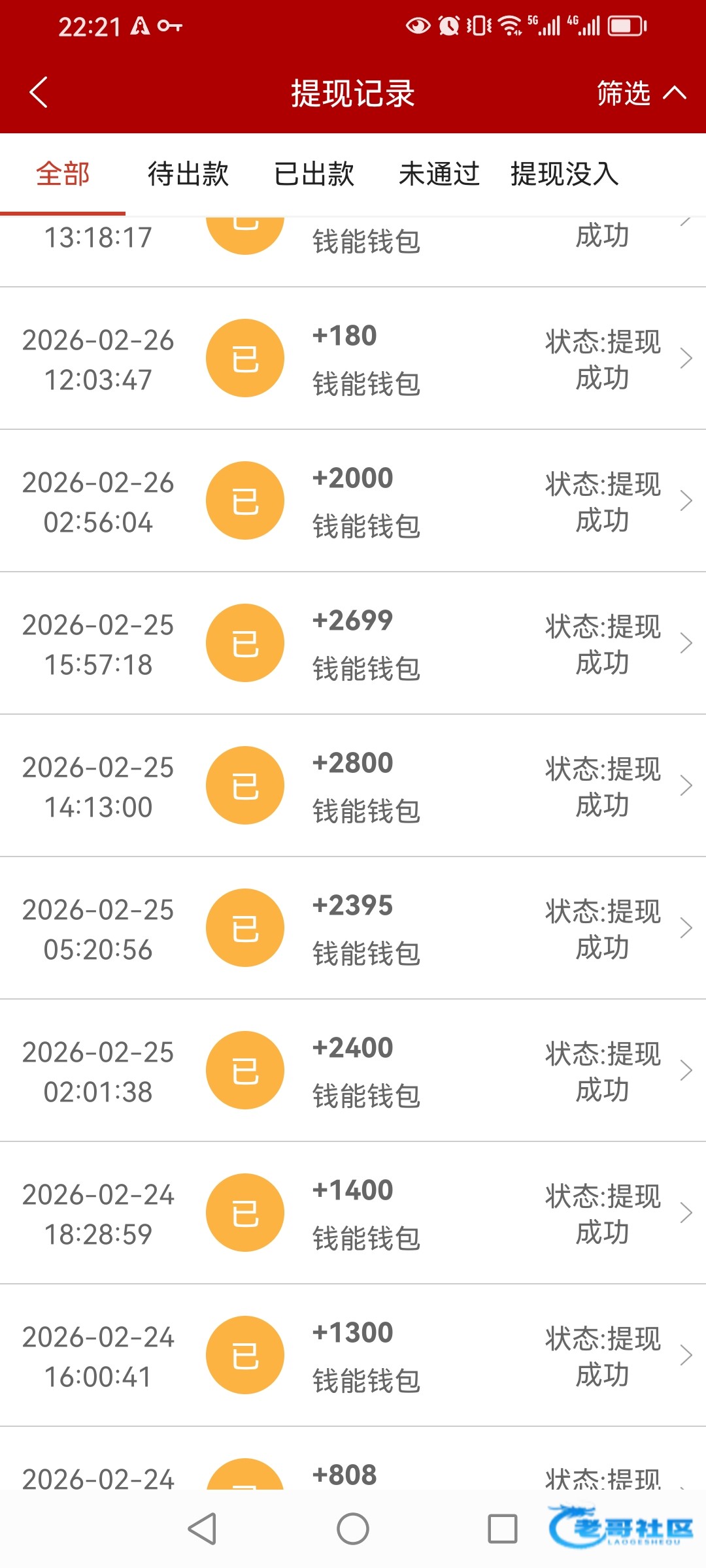Show the 未通过 tab

(439, 174)
